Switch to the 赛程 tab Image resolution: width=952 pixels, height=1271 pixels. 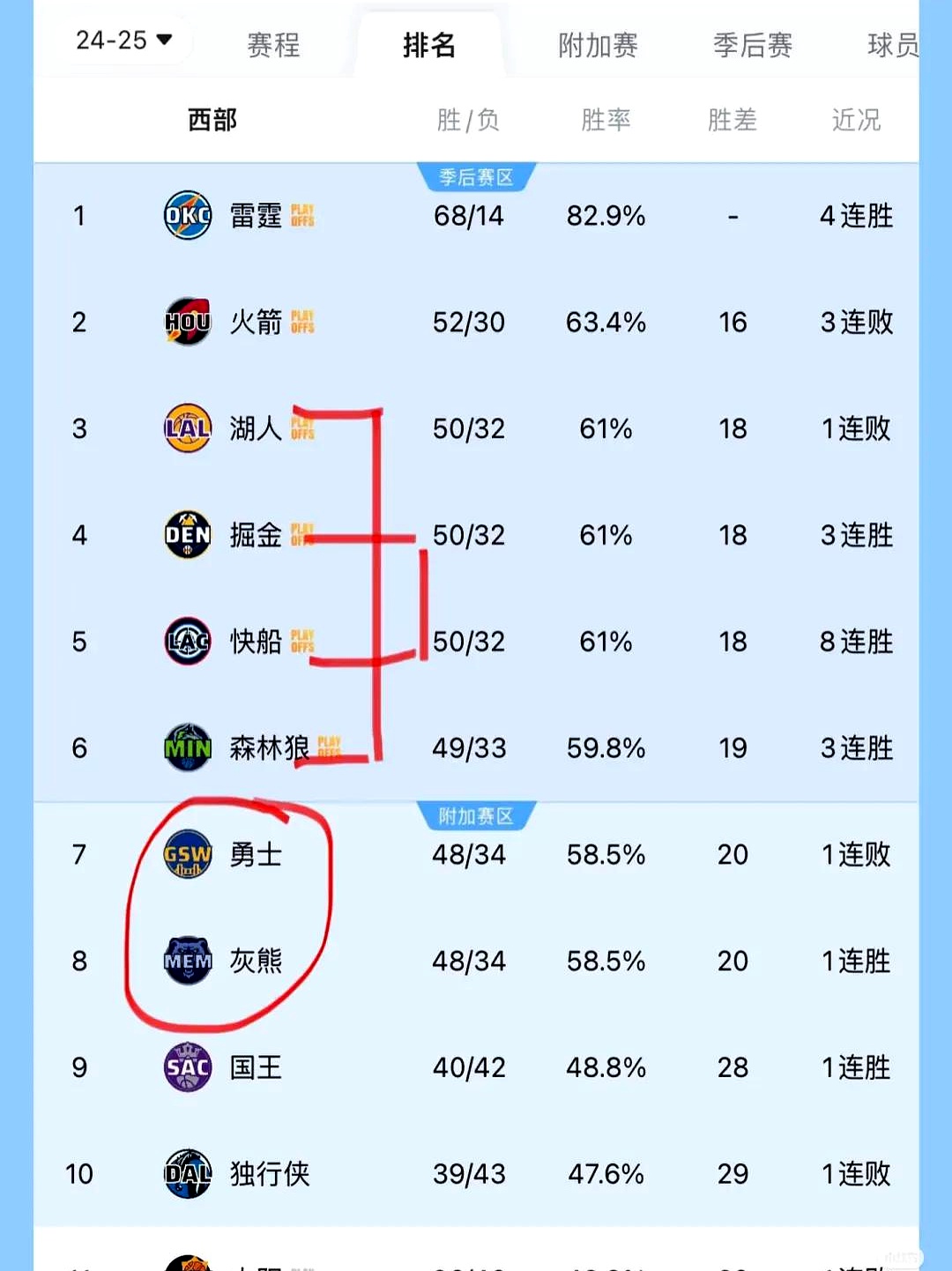(273, 45)
